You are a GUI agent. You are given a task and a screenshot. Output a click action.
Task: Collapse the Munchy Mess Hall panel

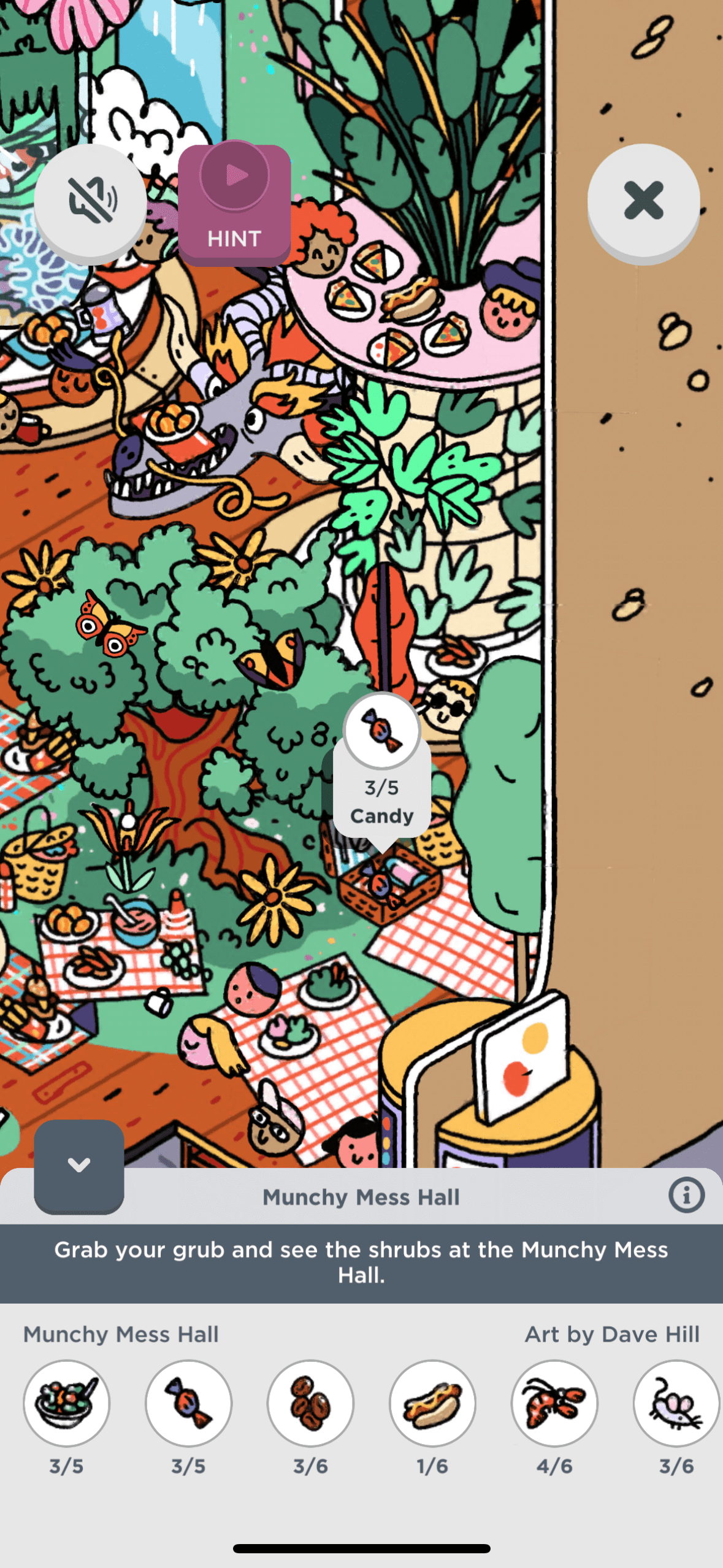[79, 1165]
